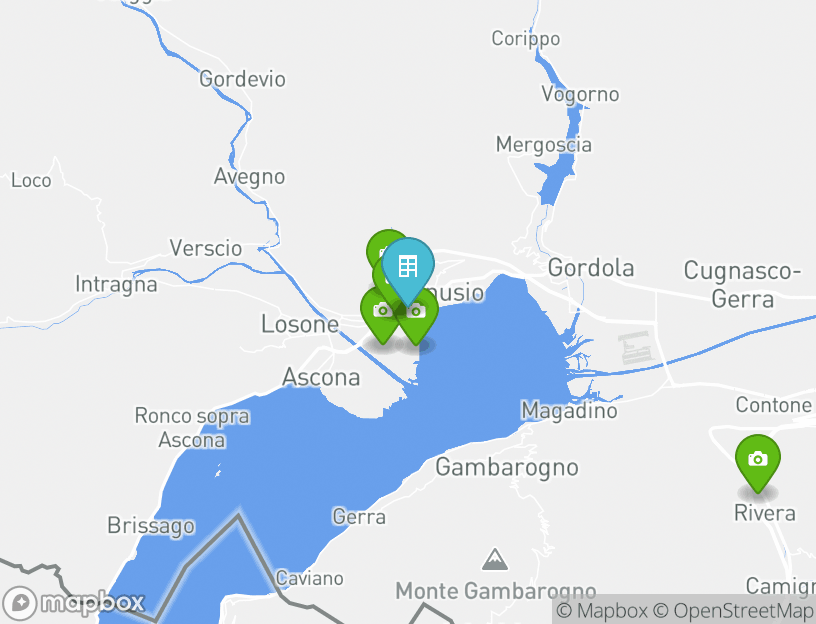Image resolution: width=816 pixels, height=624 pixels.
Task: Select the blue building marker pin
Action: click(408, 266)
